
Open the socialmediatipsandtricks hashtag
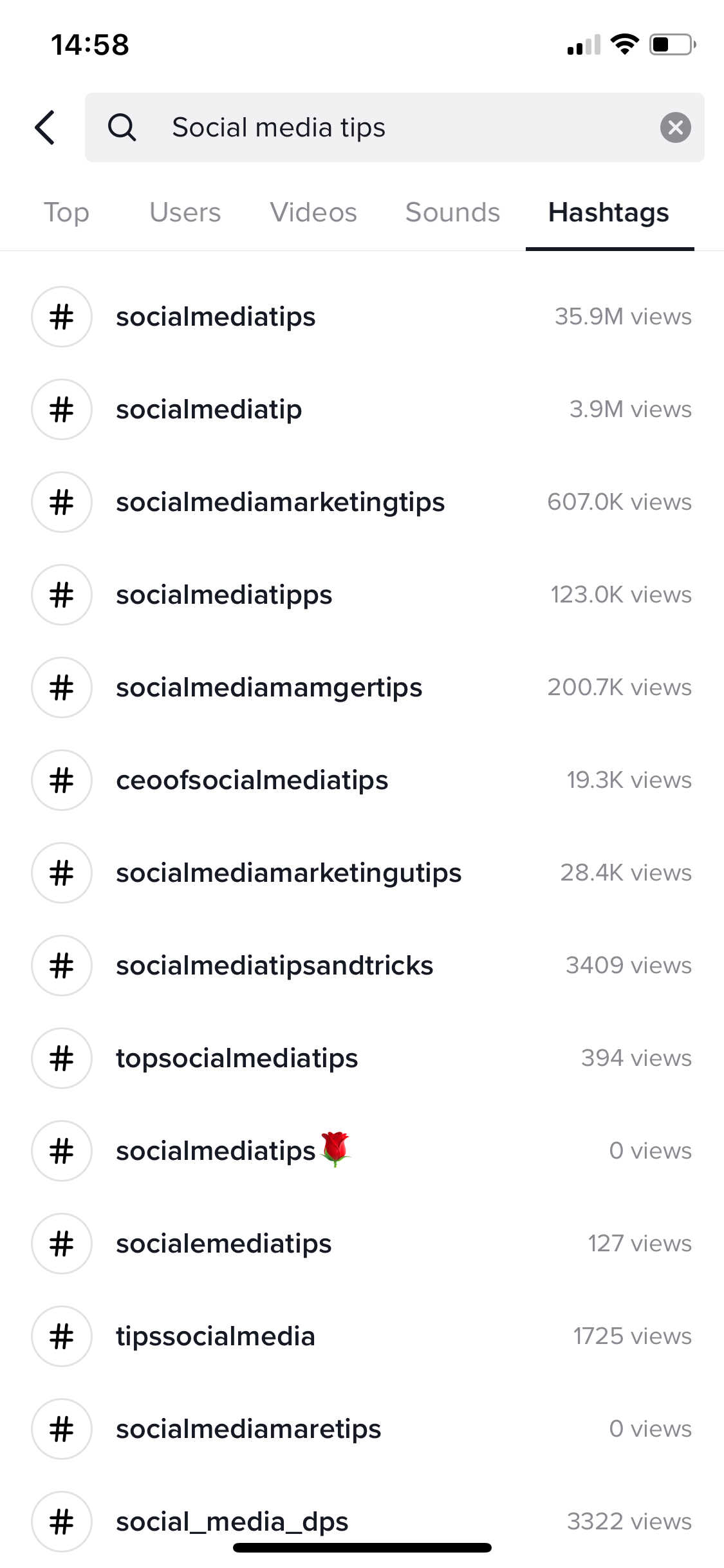362,966
